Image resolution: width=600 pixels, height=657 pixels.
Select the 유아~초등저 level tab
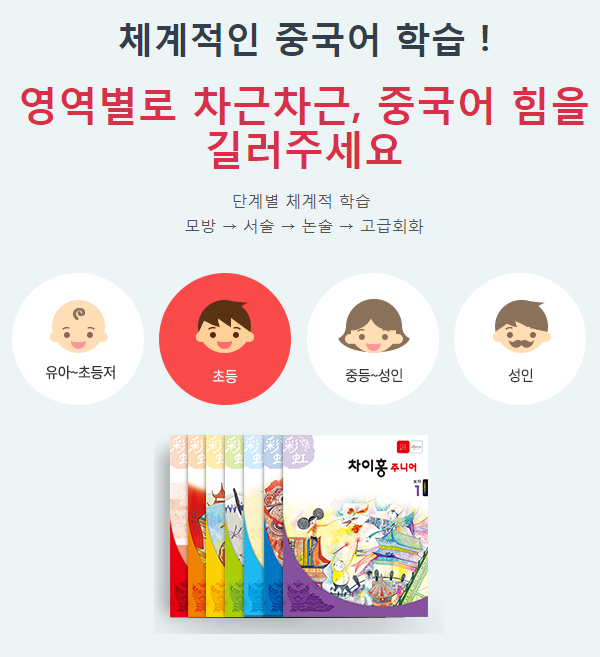tap(78, 339)
